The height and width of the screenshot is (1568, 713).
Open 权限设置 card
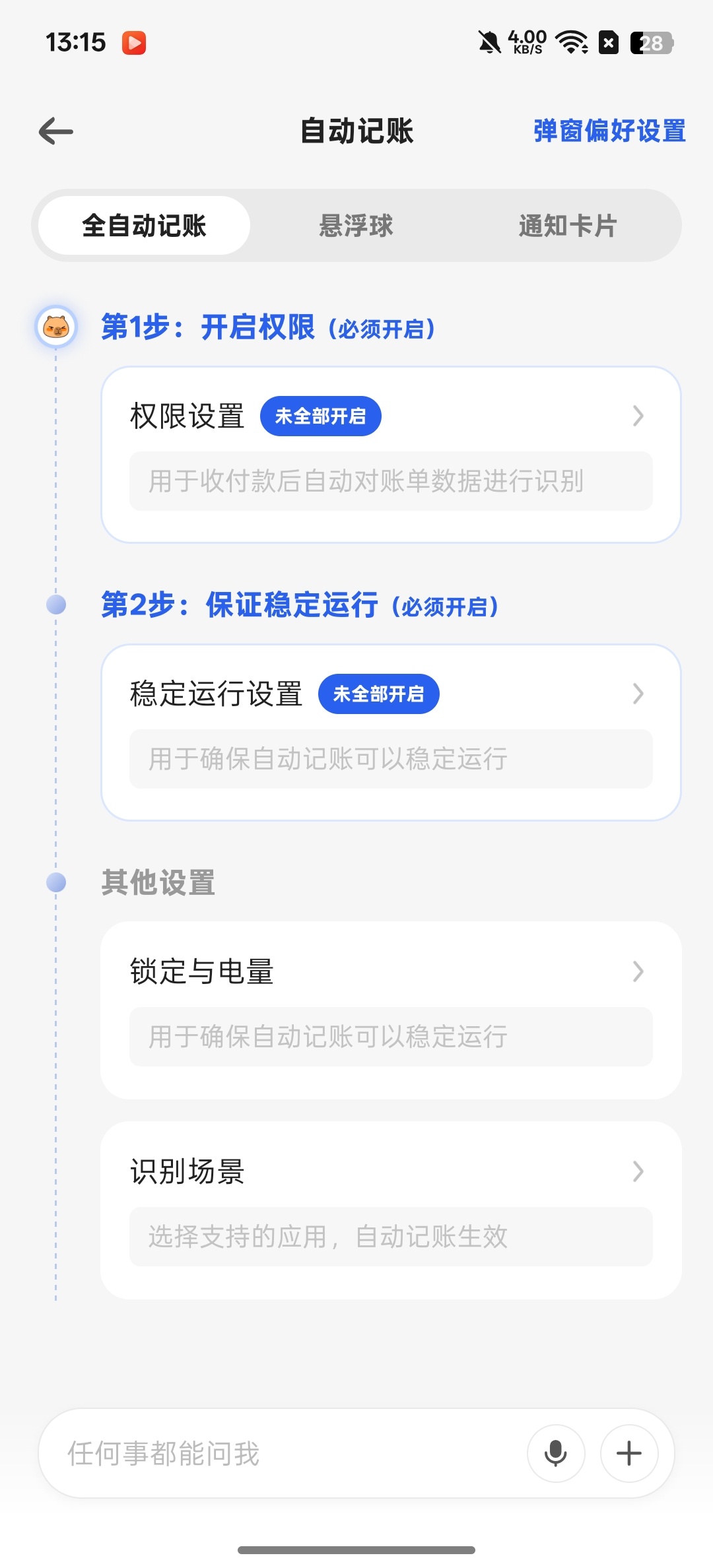tap(391, 455)
